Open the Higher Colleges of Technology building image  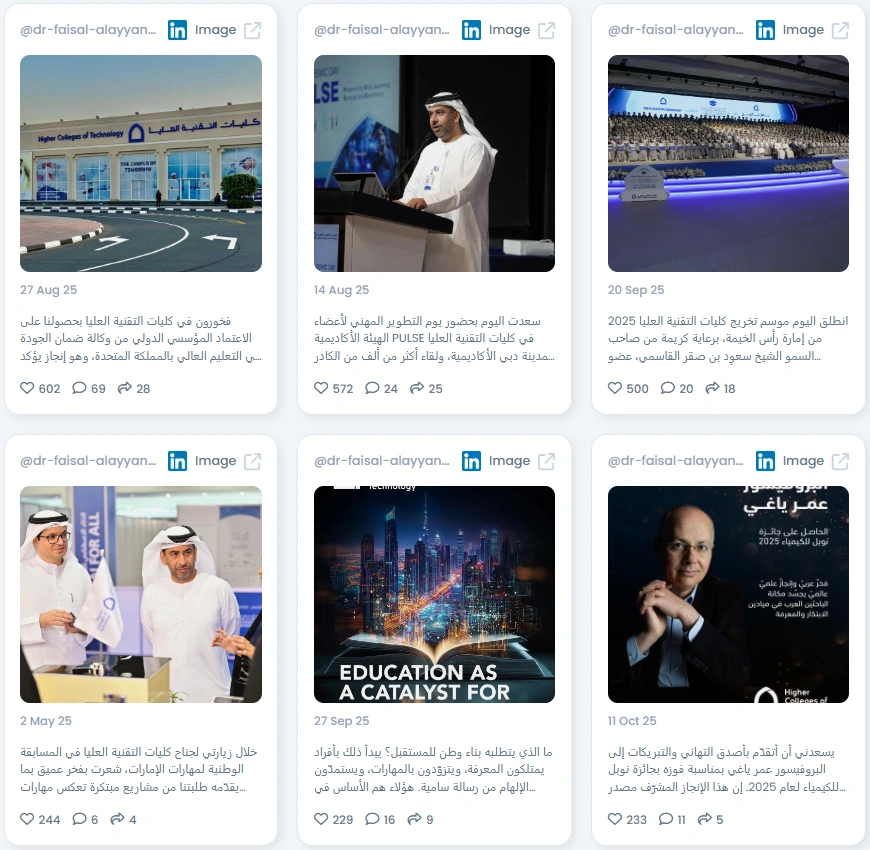pos(141,163)
